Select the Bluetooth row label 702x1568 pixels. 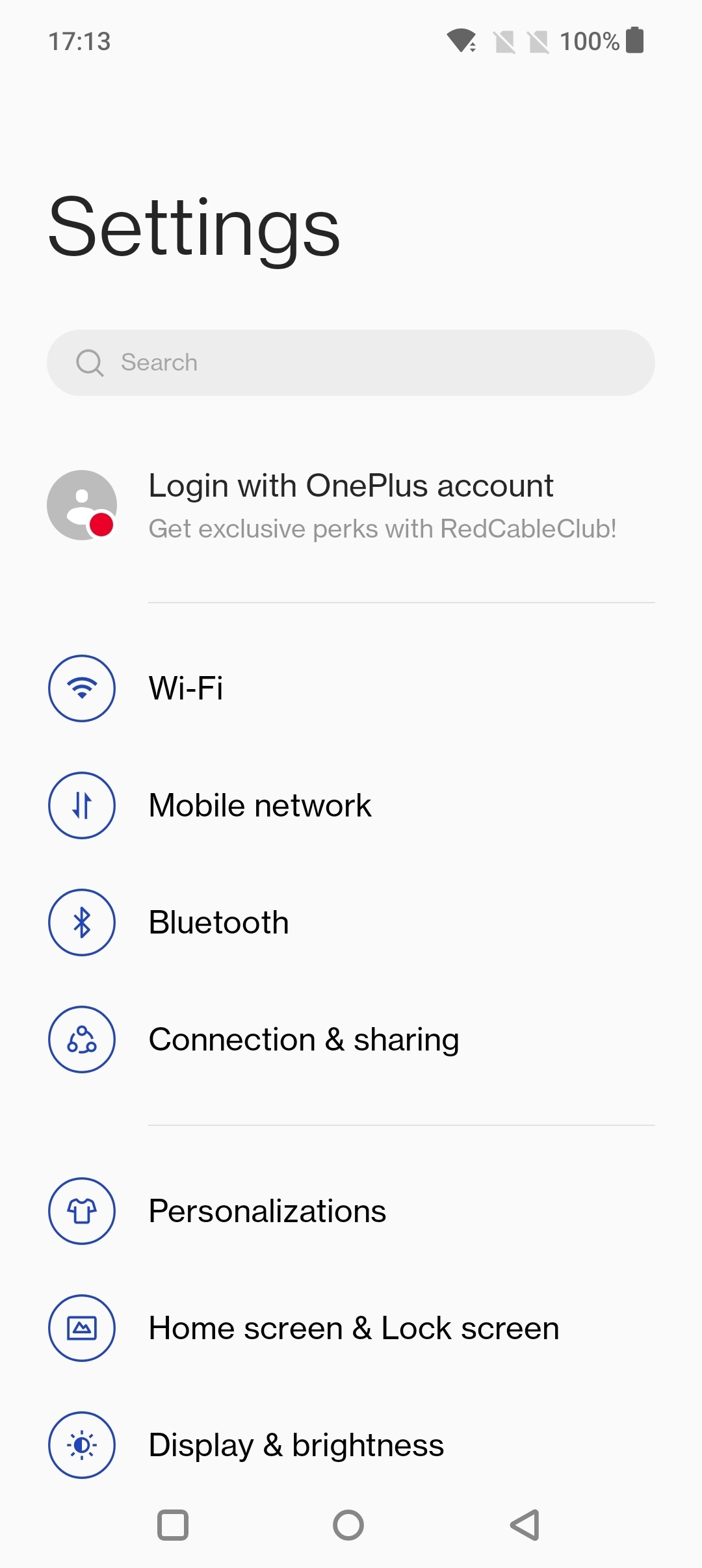218,922
